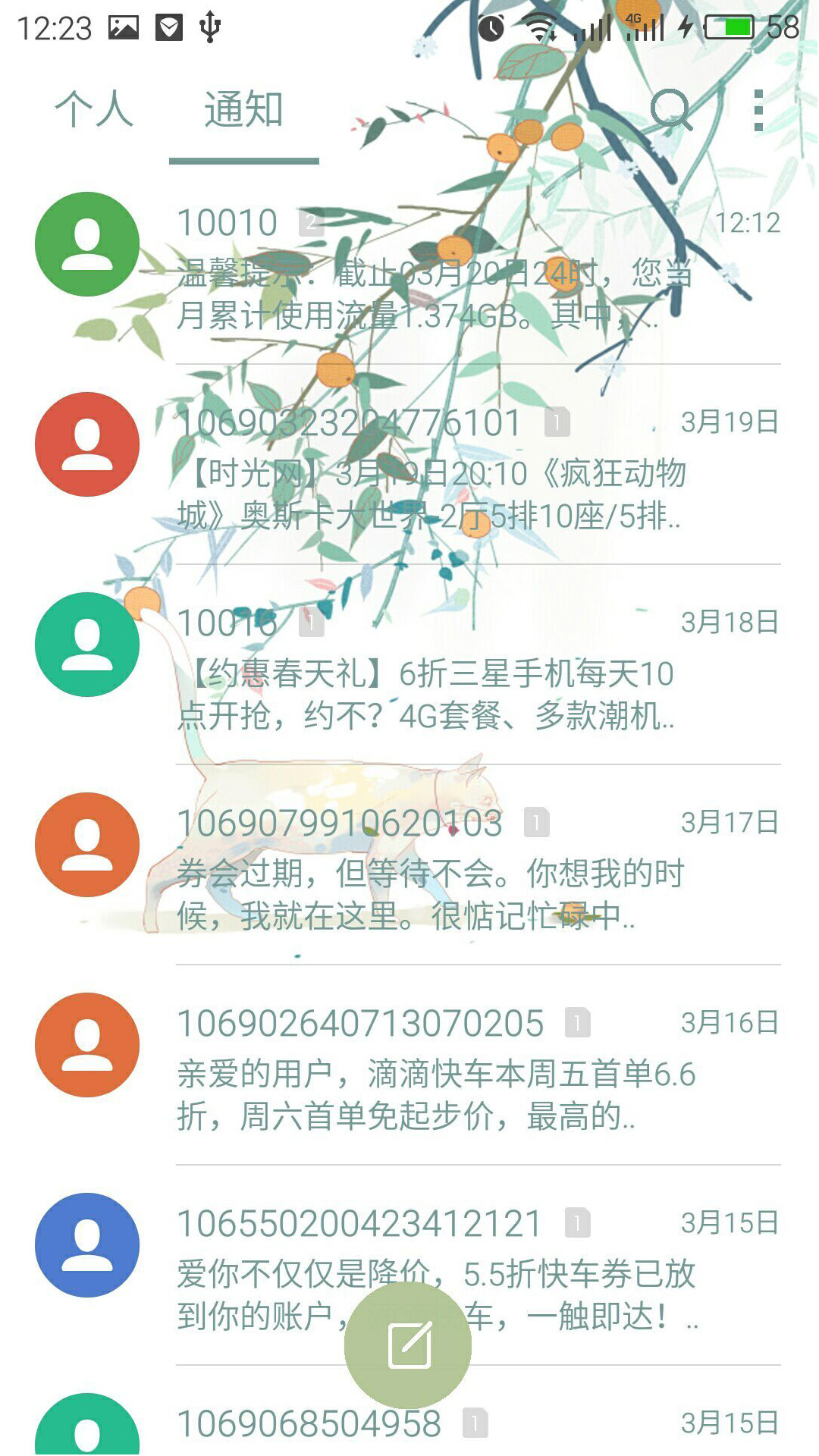Screen dimensions: 819x1456
Task: Open the overflow menu
Action: (x=758, y=111)
